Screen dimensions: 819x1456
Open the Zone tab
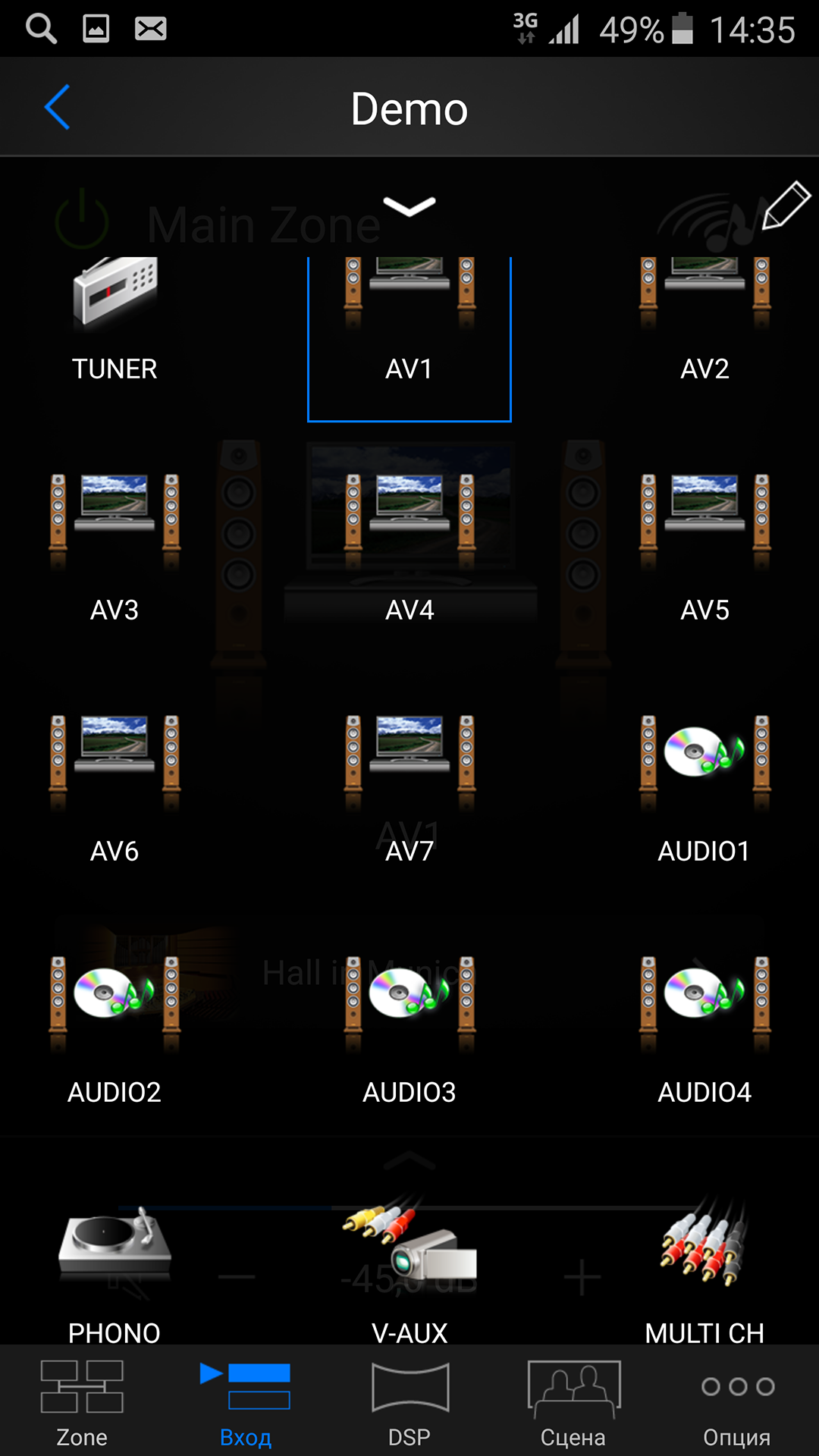click(x=82, y=1403)
